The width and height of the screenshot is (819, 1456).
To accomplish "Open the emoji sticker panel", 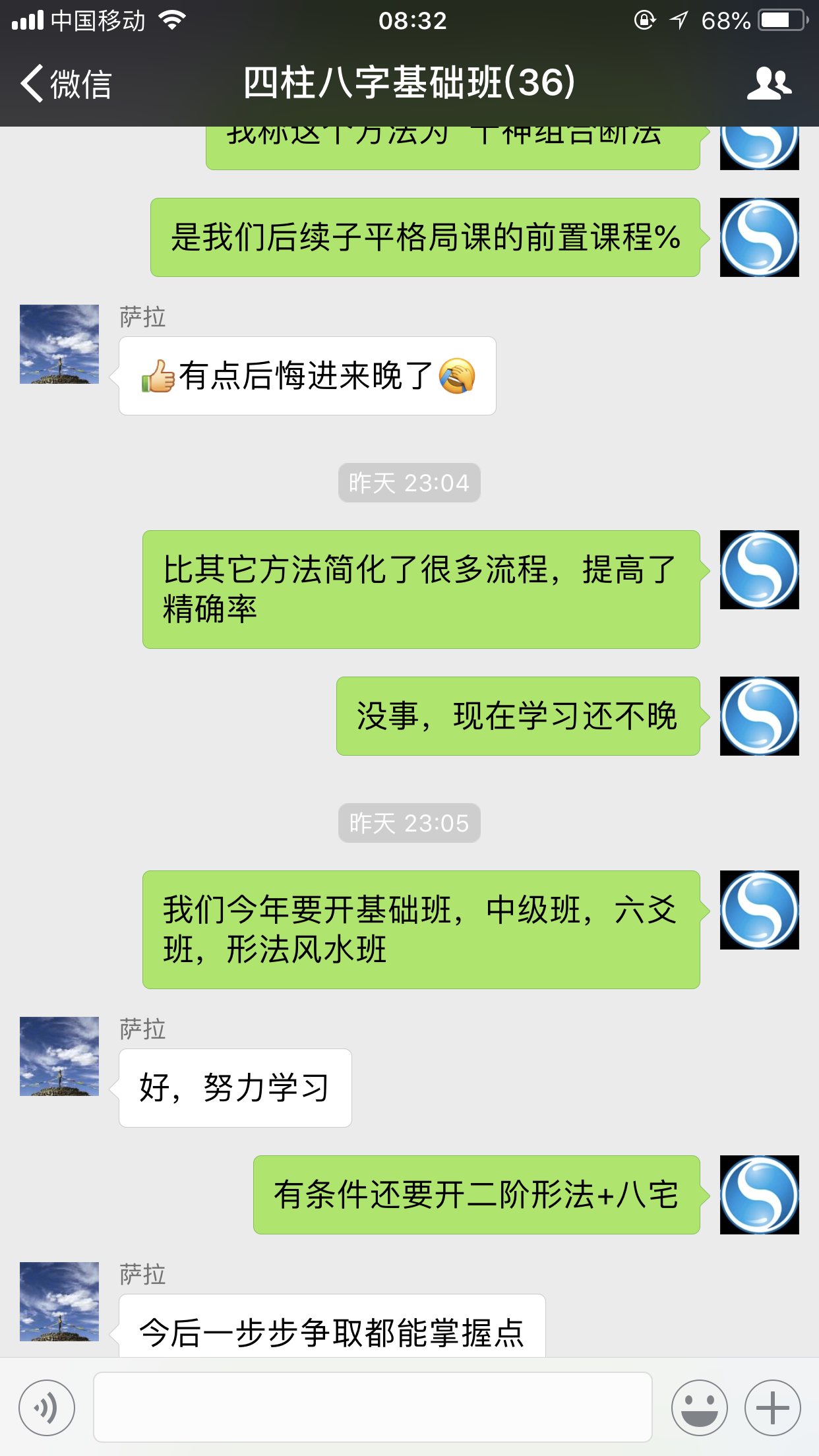I will (699, 1407).
